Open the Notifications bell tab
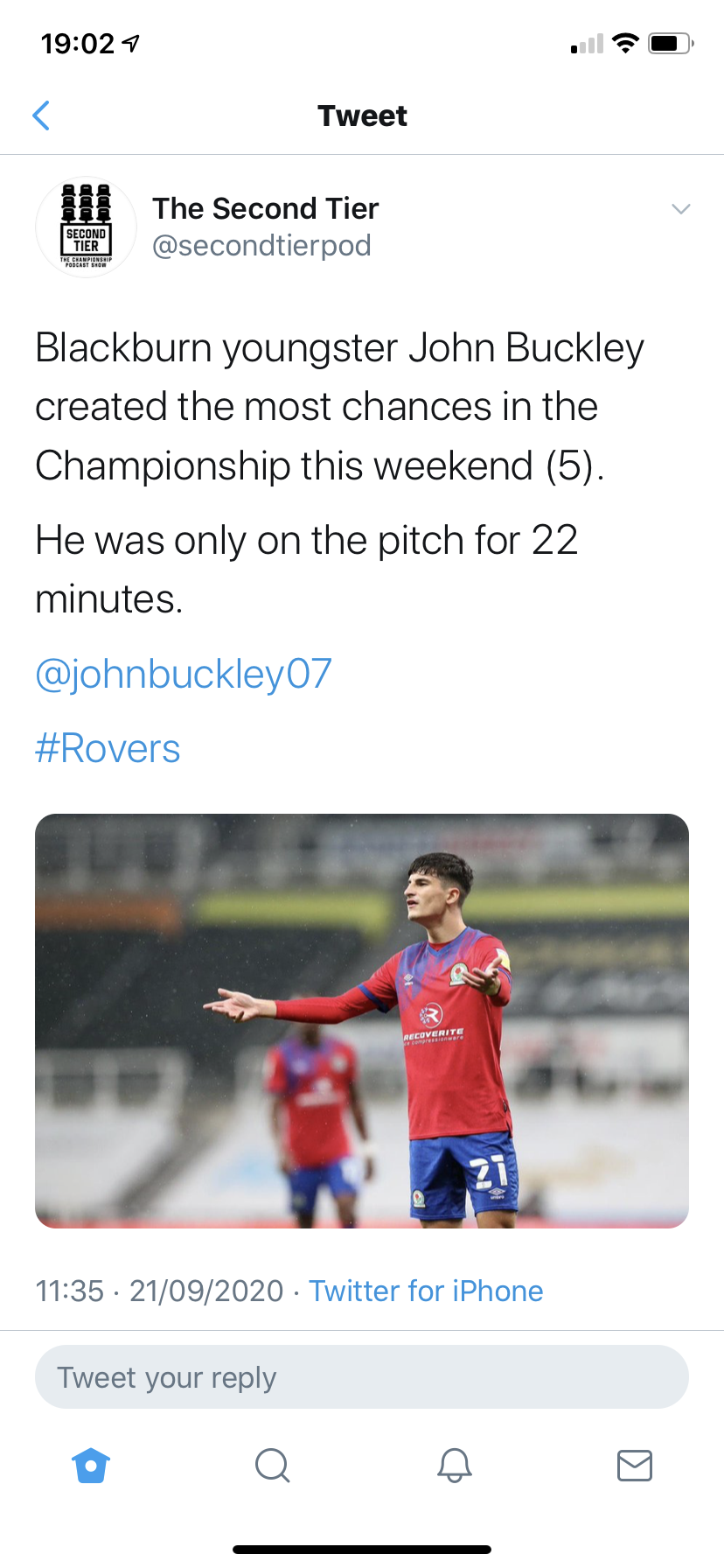This screenshot has height=1568, width=724. point(454,1465)
